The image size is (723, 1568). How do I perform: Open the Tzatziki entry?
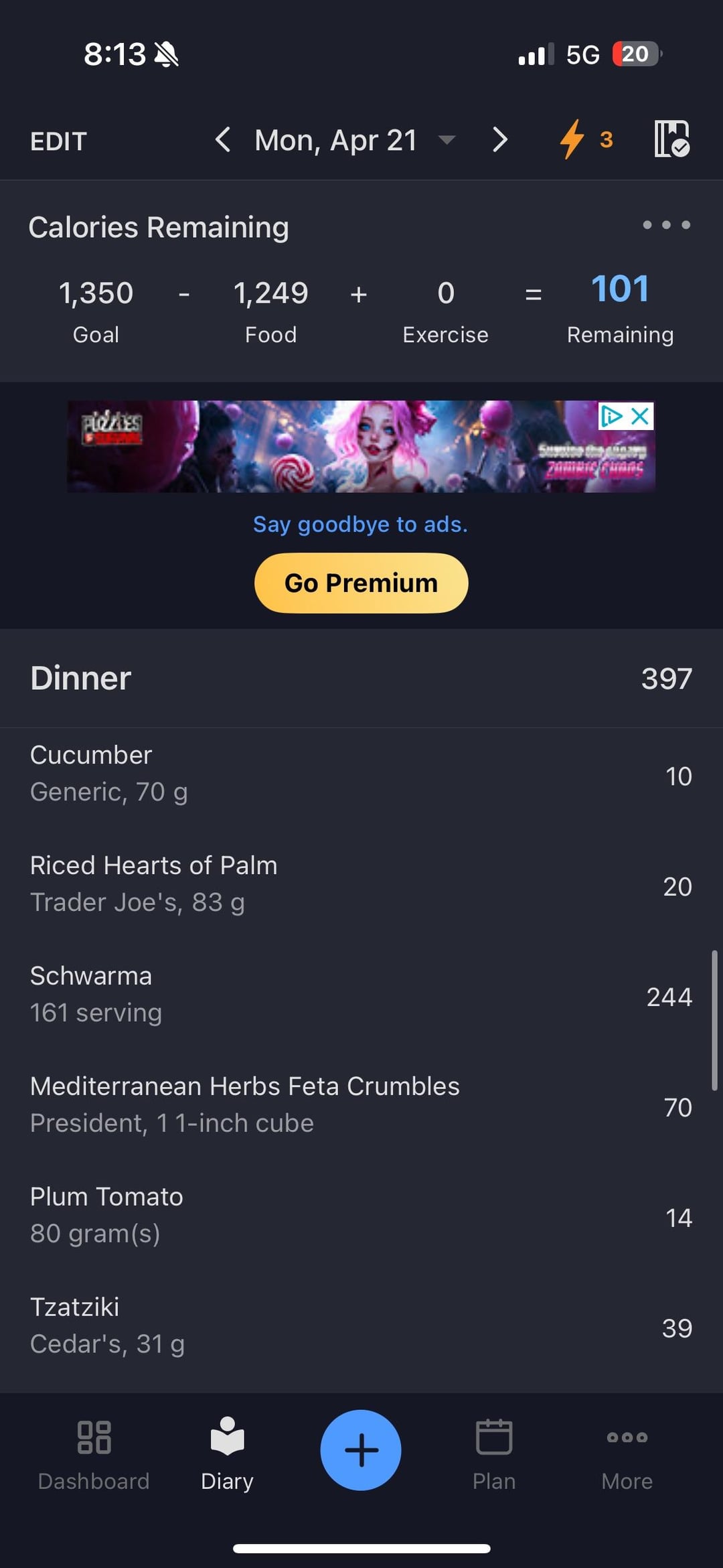[x=361, y=1326]
